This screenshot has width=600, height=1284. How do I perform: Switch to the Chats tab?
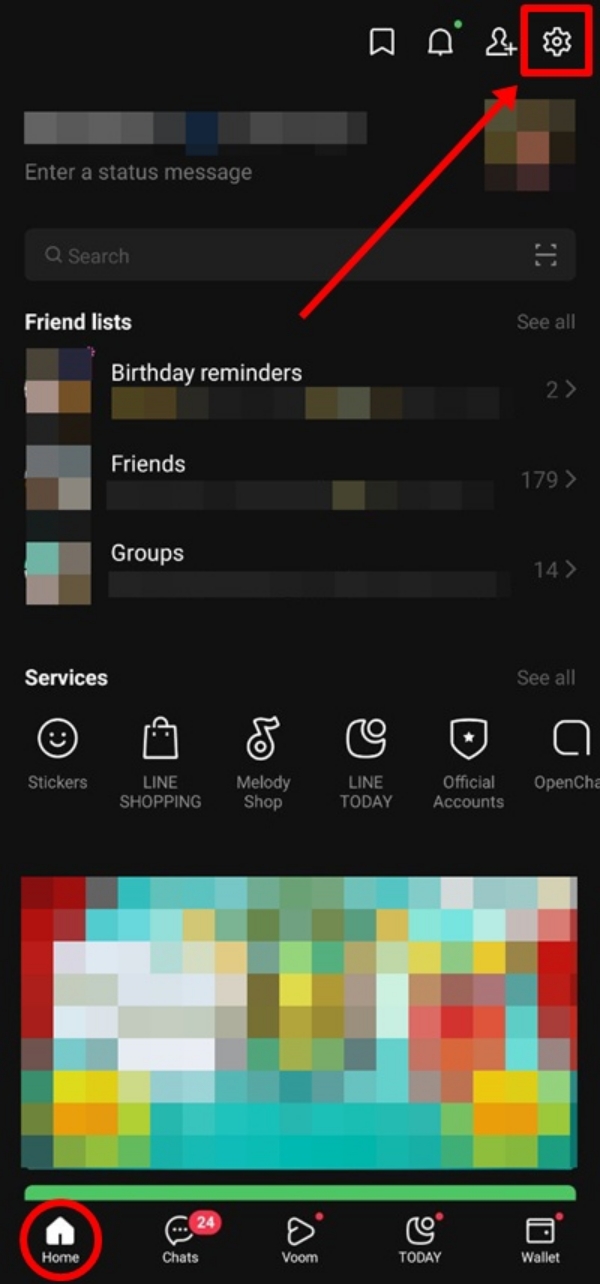181,1238
